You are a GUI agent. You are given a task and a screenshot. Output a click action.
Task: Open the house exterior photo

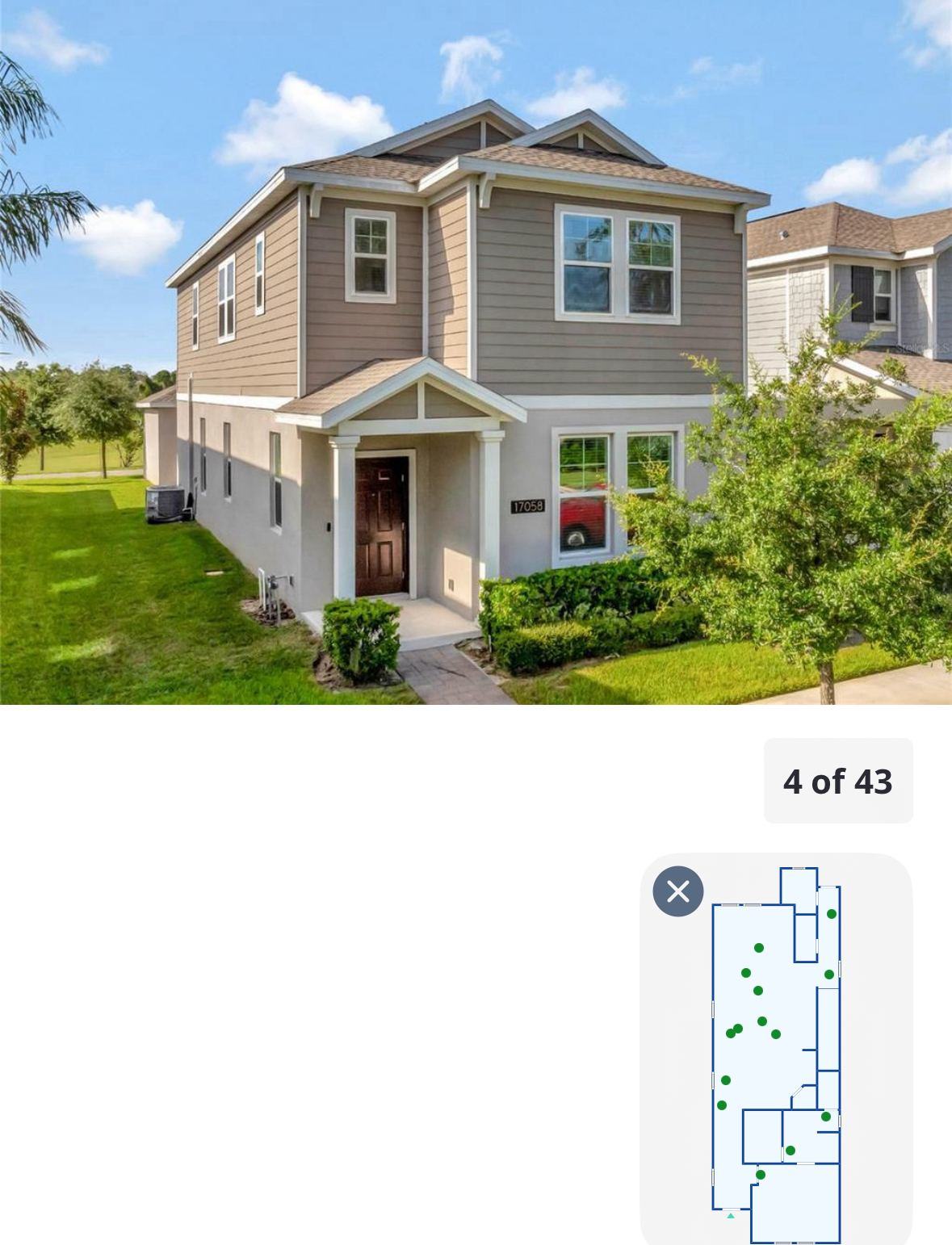pos(476,352)
